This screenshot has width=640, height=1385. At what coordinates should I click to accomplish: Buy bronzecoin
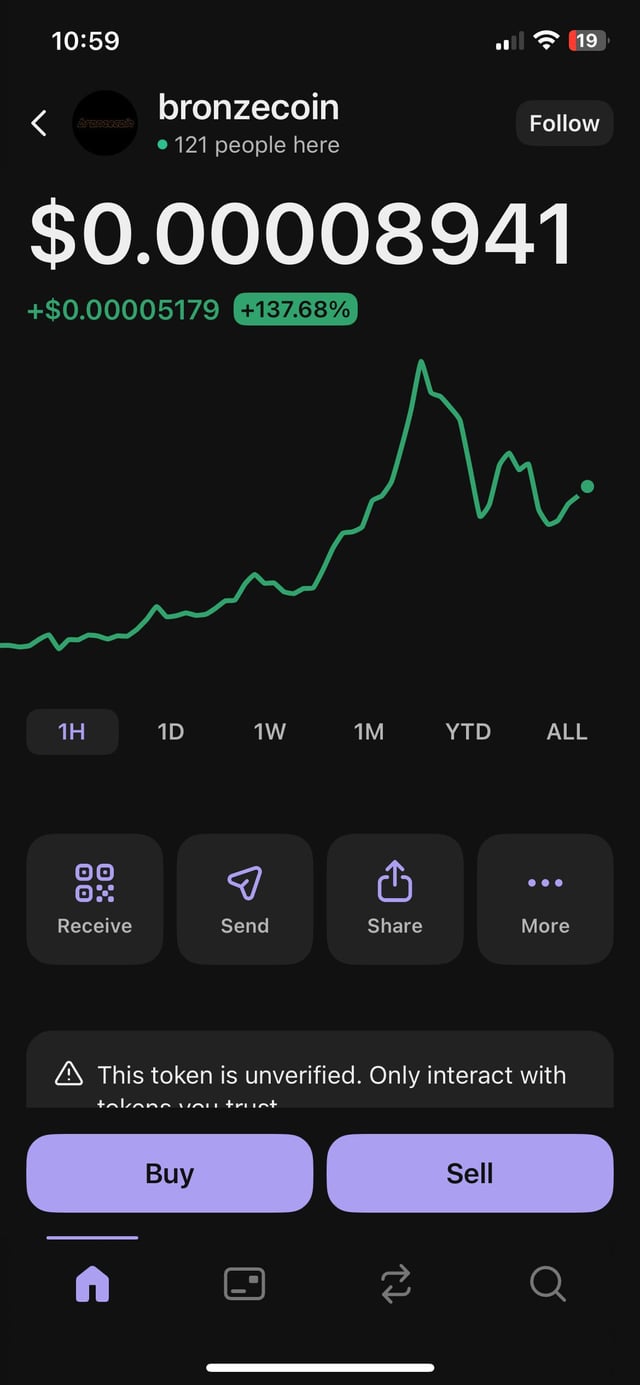pos(170,1173)
